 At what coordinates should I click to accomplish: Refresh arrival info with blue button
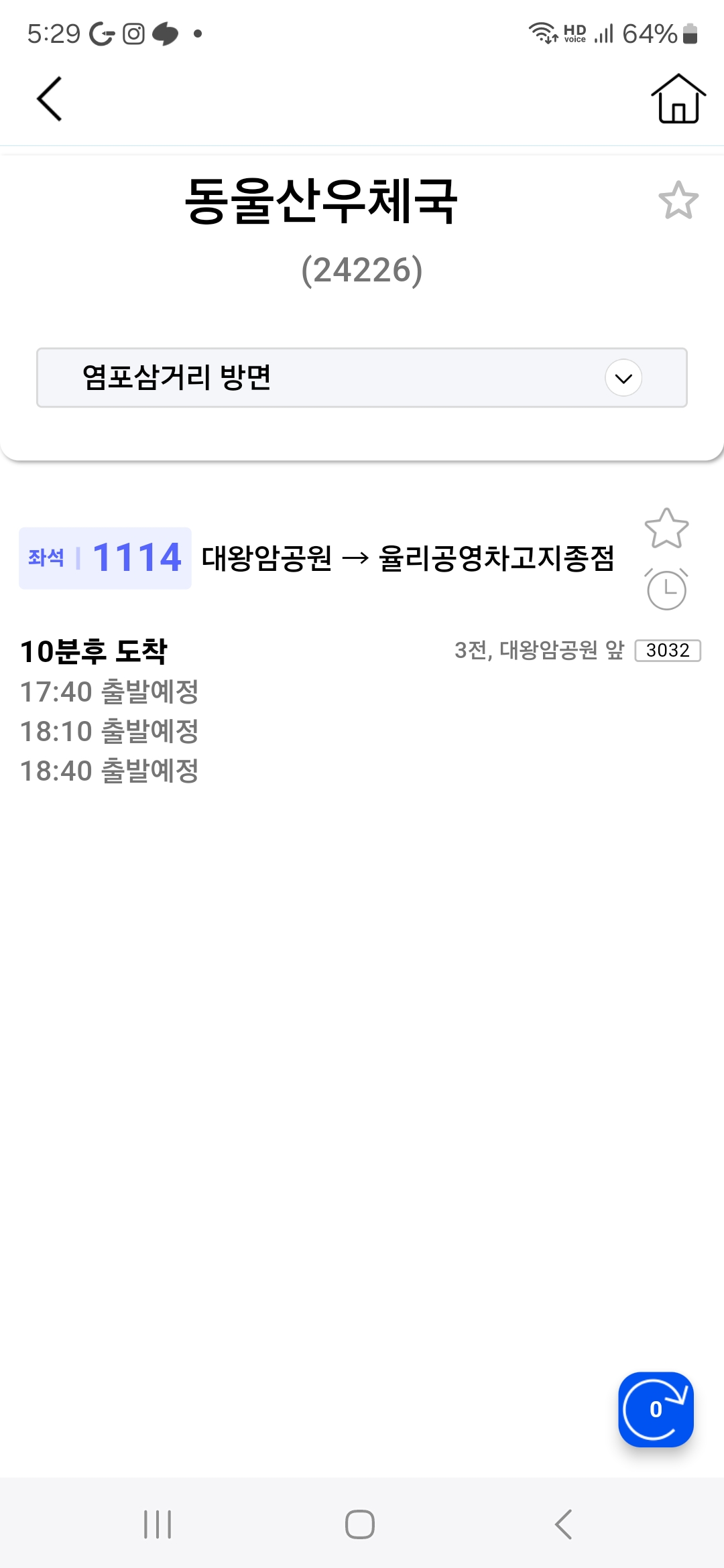[x=656, y=1409]
